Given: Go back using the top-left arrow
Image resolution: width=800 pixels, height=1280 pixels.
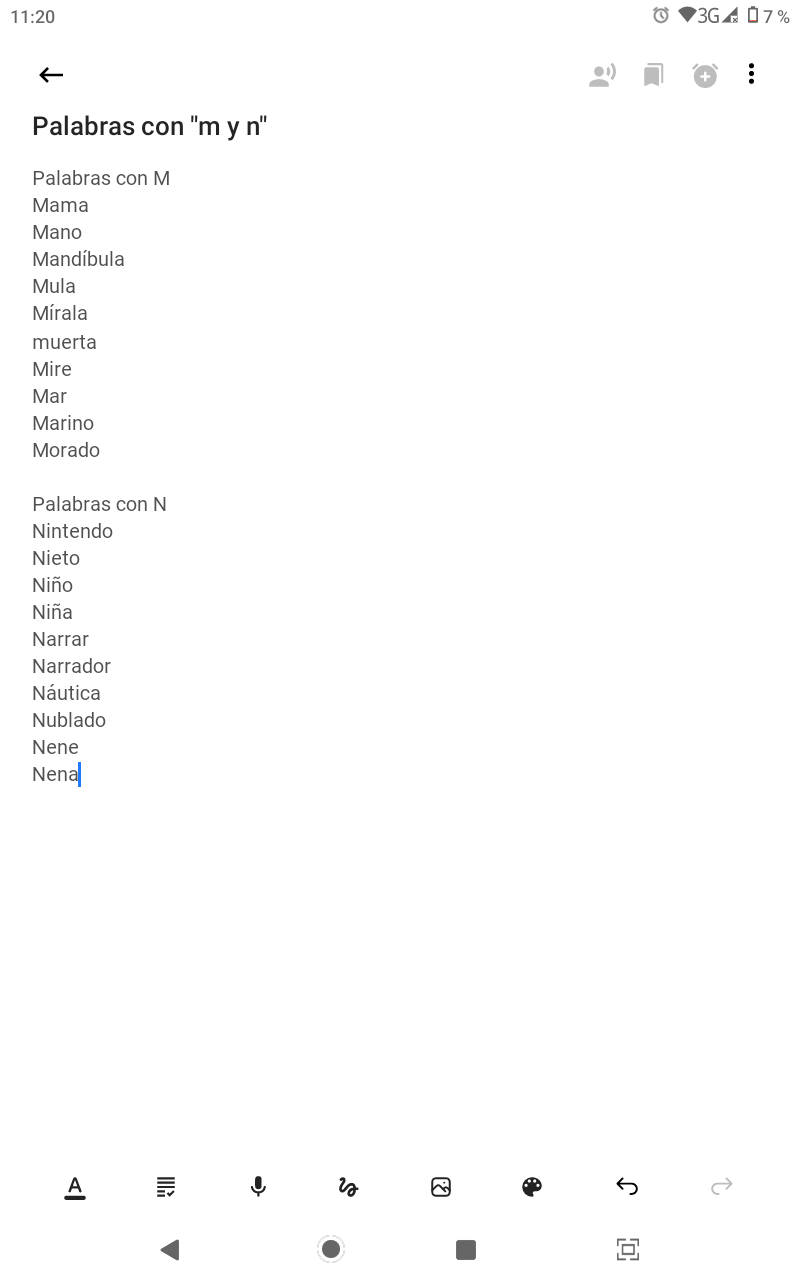Looking at the screenshot, I should click(51, 75).
